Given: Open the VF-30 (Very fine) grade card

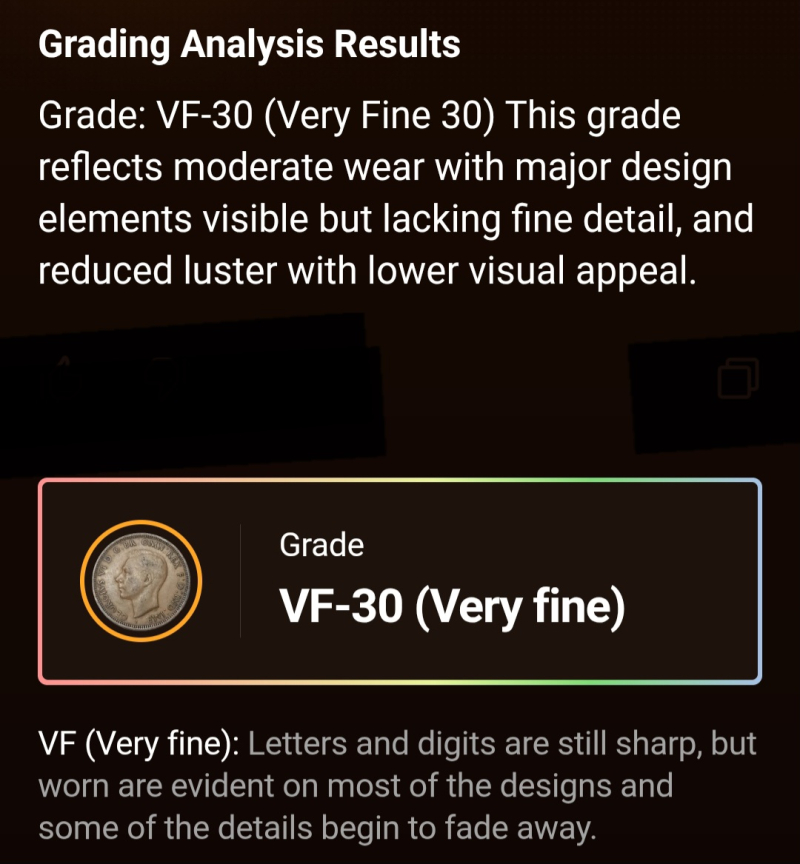Looking at the screenshot, I should tap(400, 581).
